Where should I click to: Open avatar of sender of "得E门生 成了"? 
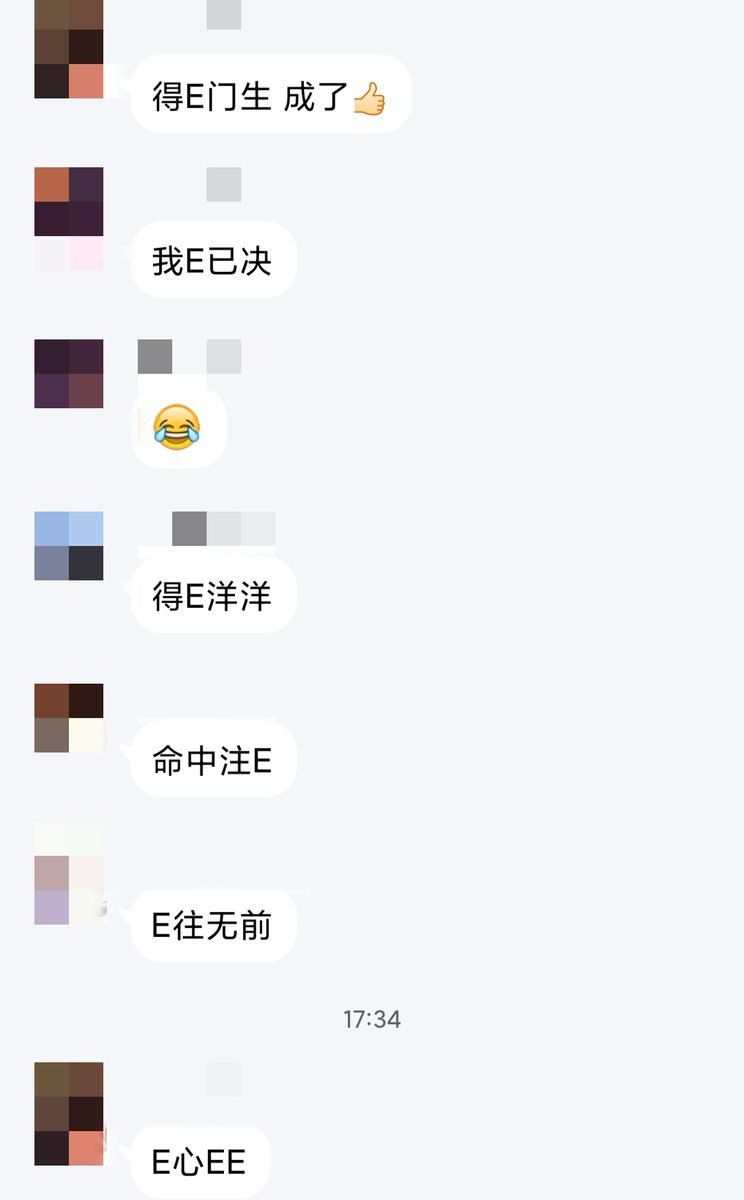coord(68,50)
